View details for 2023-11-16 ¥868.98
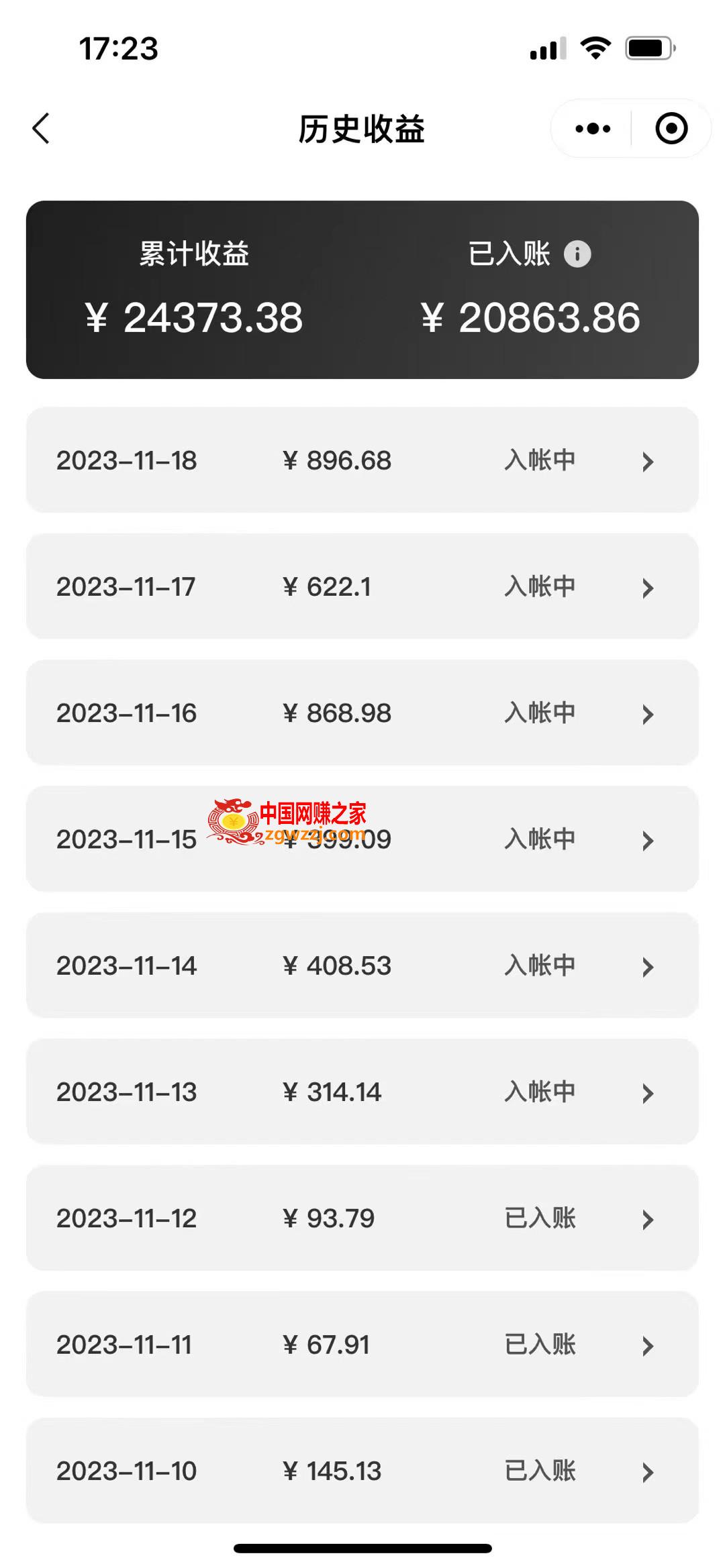 [x=362, y=713]
